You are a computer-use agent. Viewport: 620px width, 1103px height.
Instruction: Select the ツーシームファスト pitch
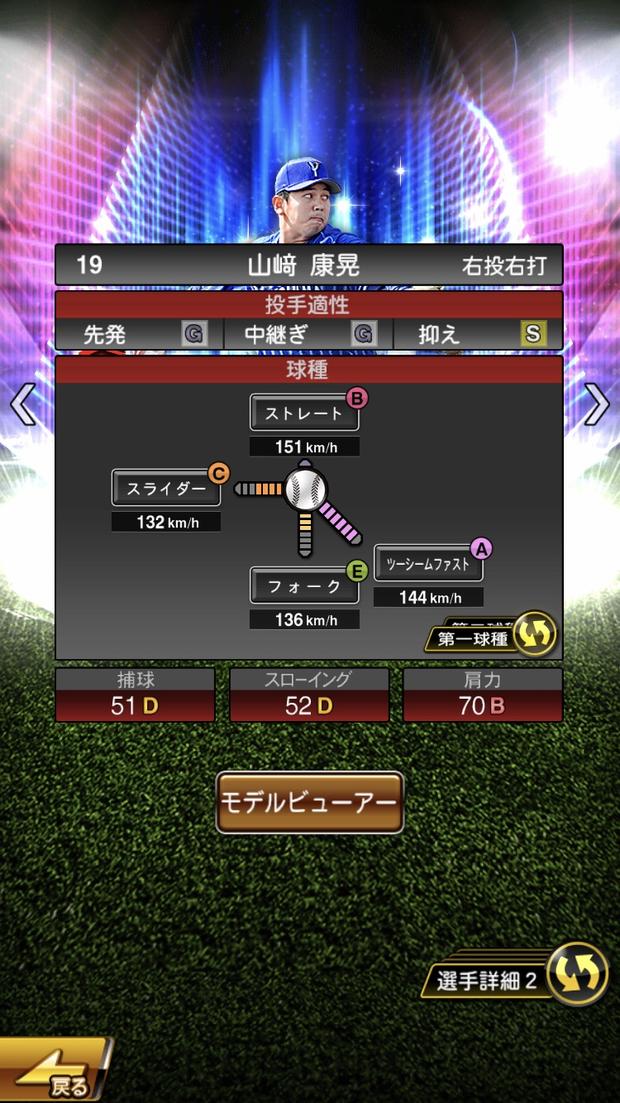pyautogui.click(x=428, y=564)
